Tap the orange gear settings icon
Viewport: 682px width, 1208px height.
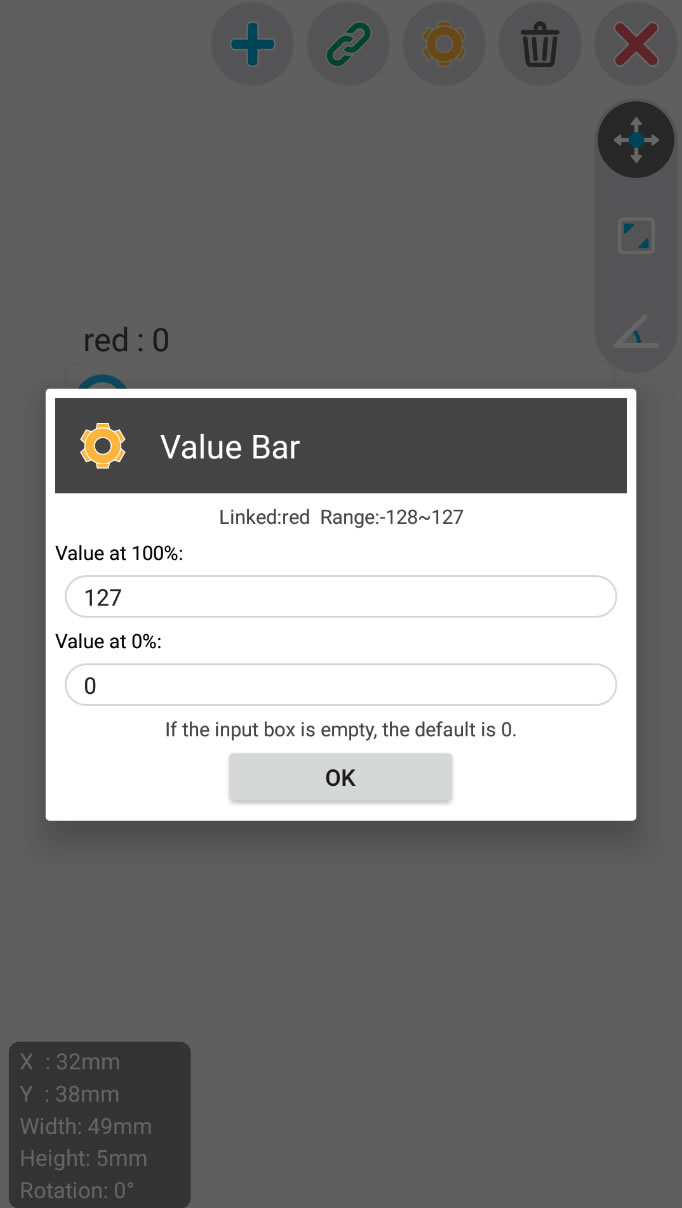click(443, 45)
